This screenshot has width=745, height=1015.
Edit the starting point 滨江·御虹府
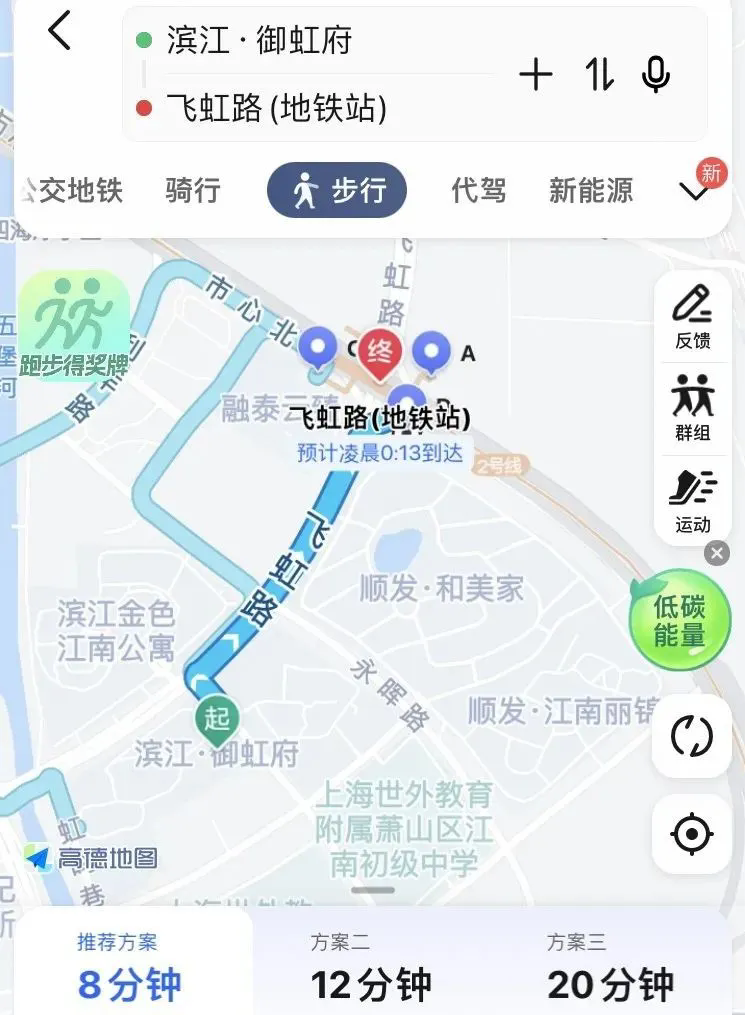pyautogui.click(x=260, y=41)
